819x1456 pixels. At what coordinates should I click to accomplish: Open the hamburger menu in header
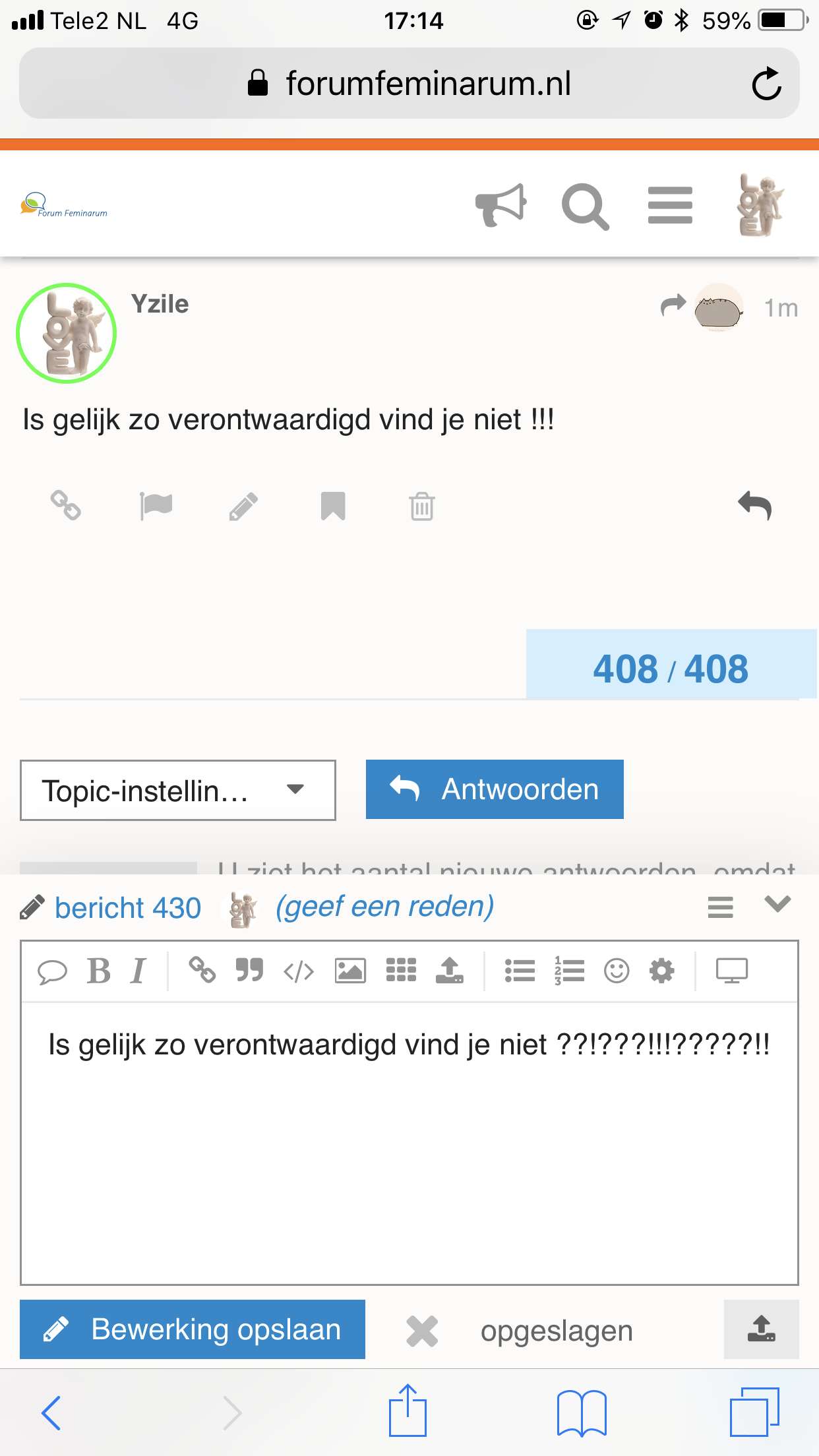click(670, 205)
